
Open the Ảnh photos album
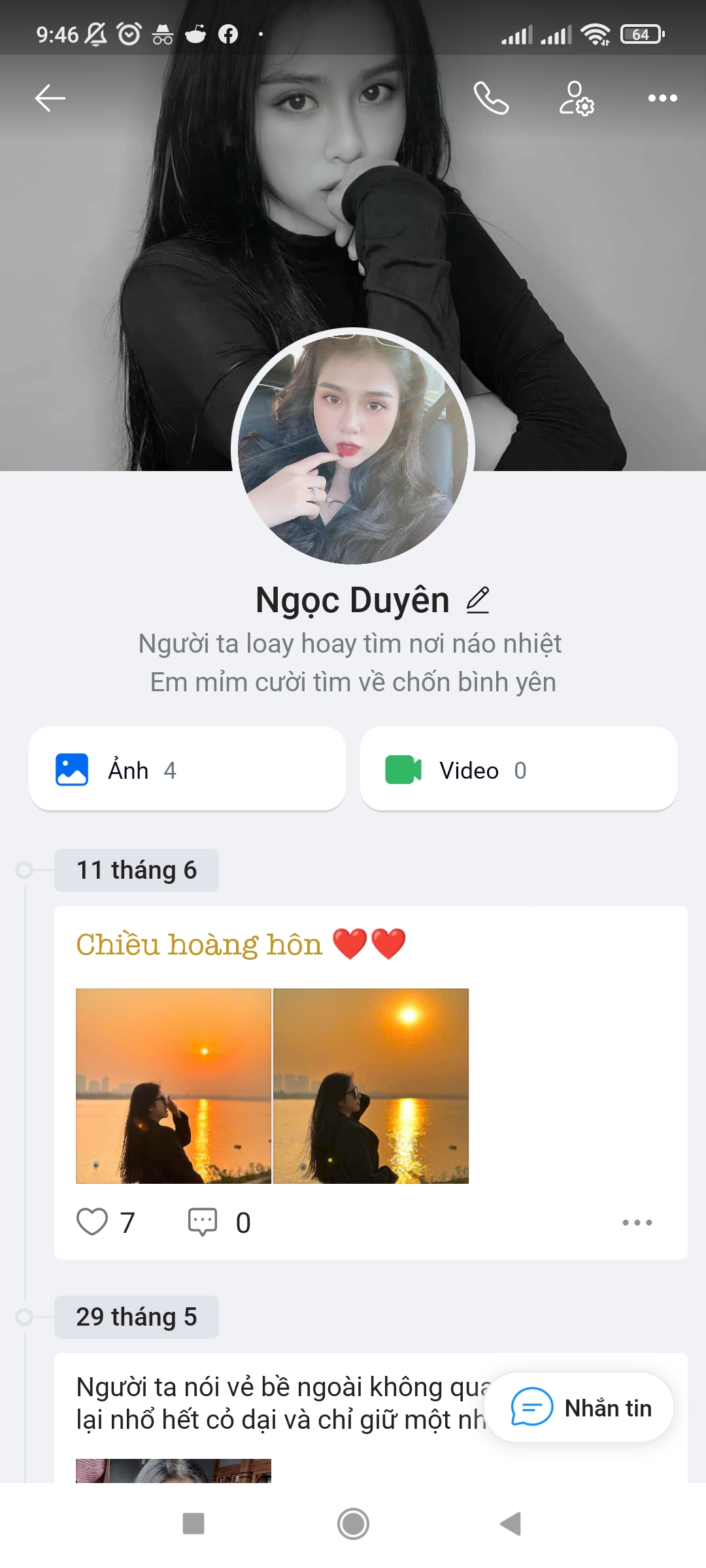tap(187, 770)
